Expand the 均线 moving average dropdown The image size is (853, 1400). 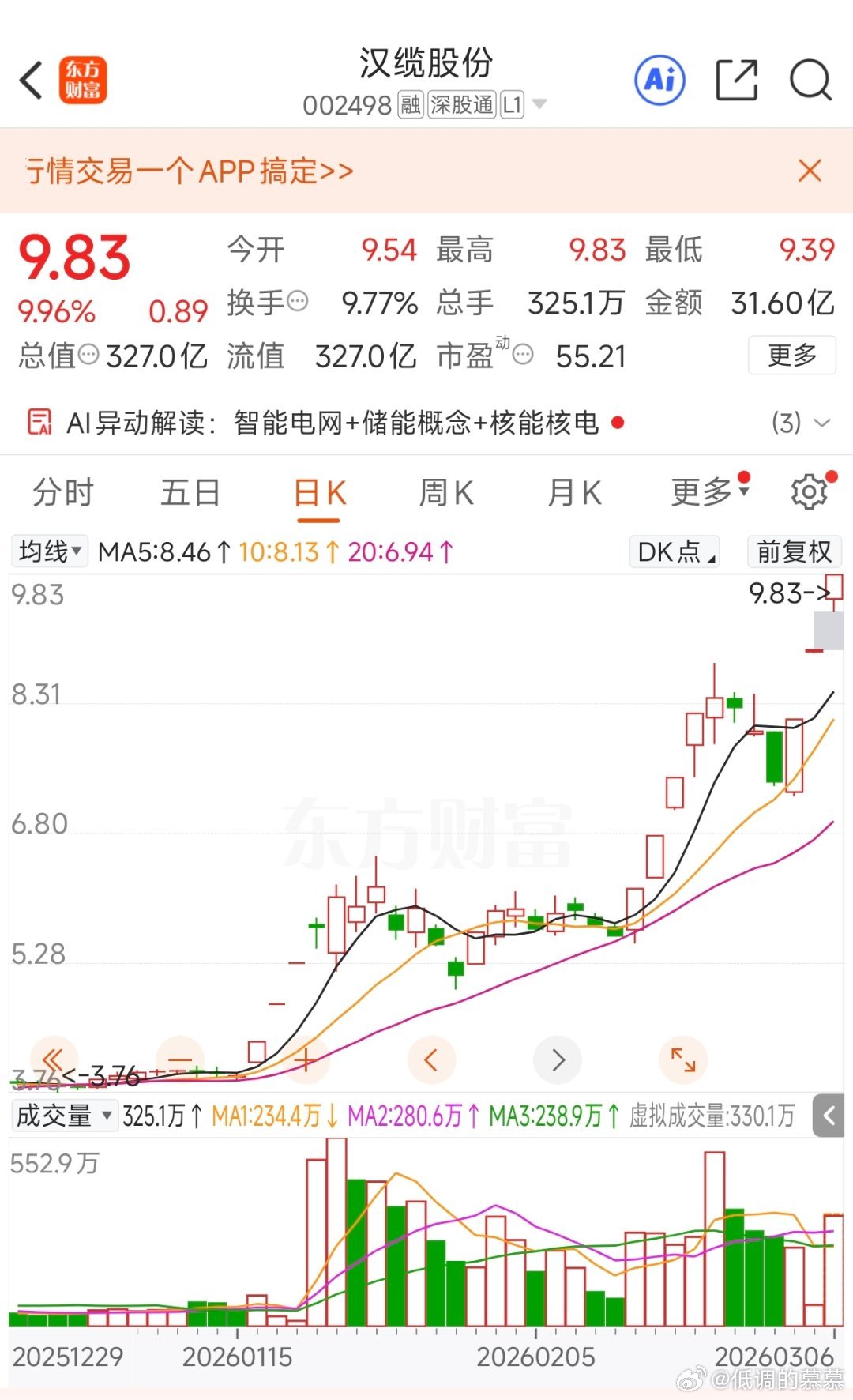click(x=49, y=551)
